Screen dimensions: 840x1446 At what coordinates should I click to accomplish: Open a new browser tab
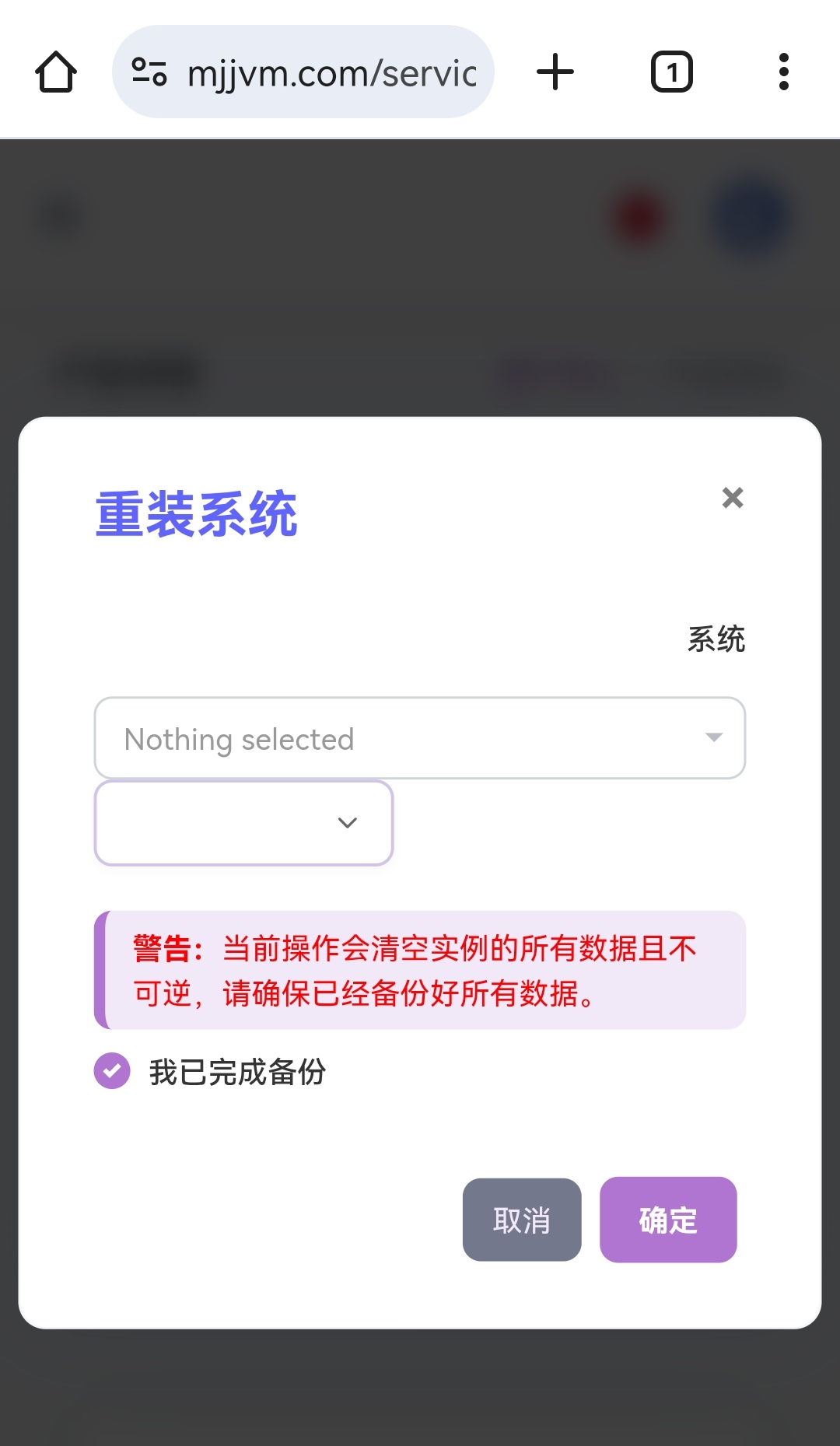555,72
